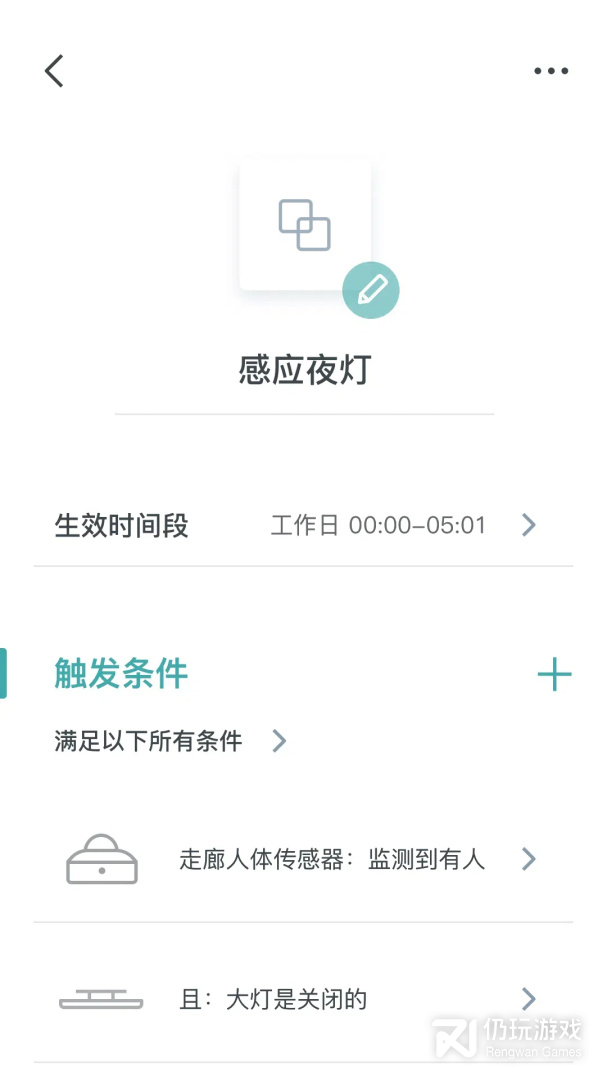Change the 满足以下所有条件 rule
The image size is (607, 1080).
[170, 741]
